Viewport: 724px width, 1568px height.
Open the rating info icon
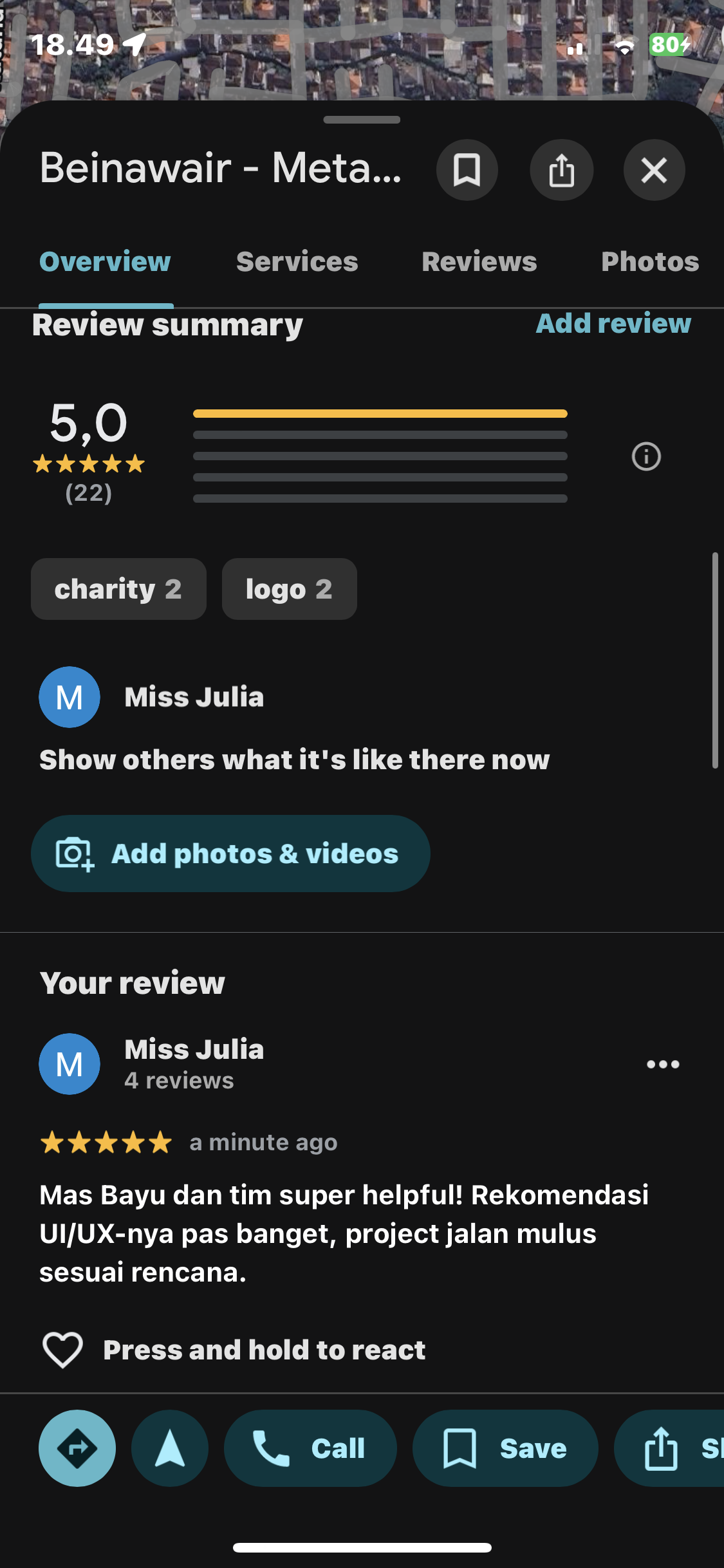646,457
